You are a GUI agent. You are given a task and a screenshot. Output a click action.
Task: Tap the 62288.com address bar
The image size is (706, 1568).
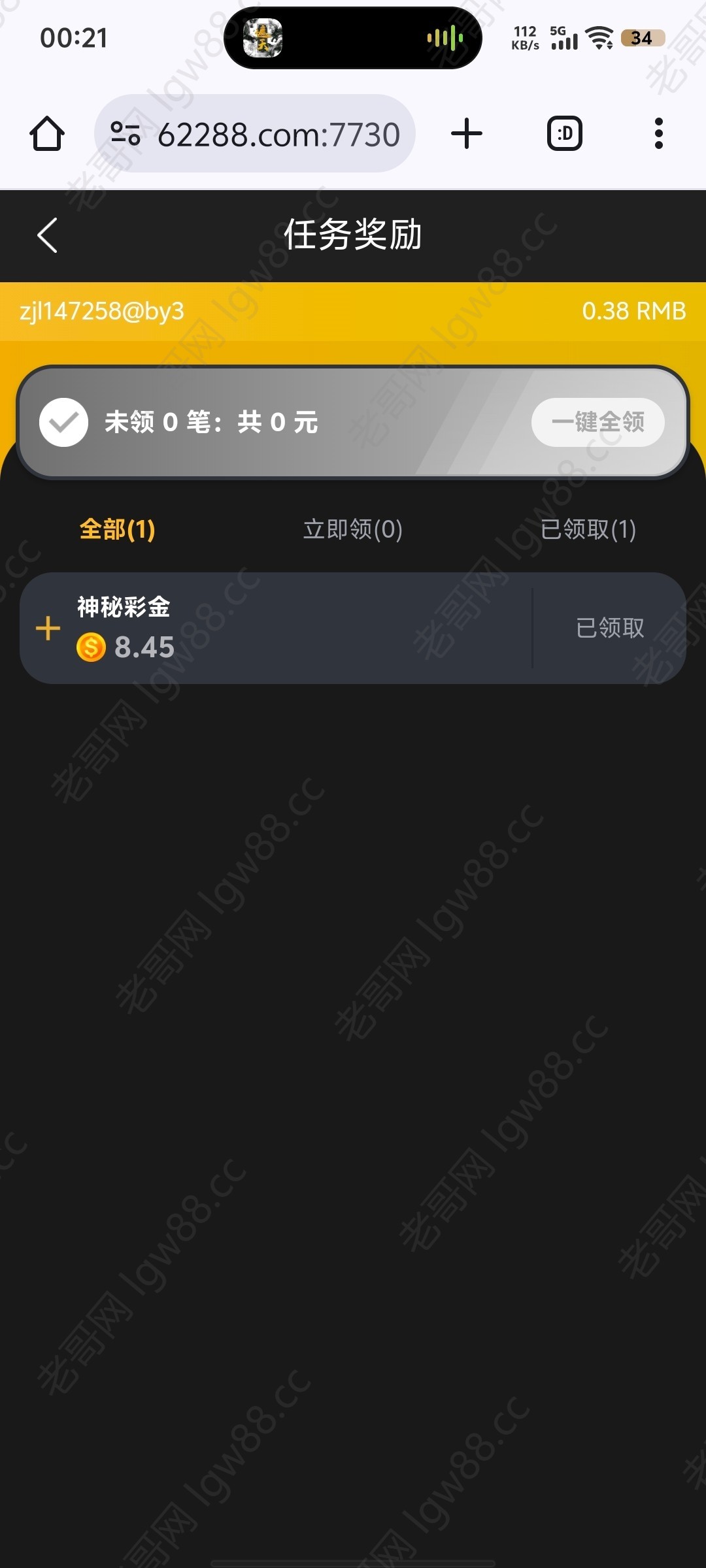click(x=278, y=135)
